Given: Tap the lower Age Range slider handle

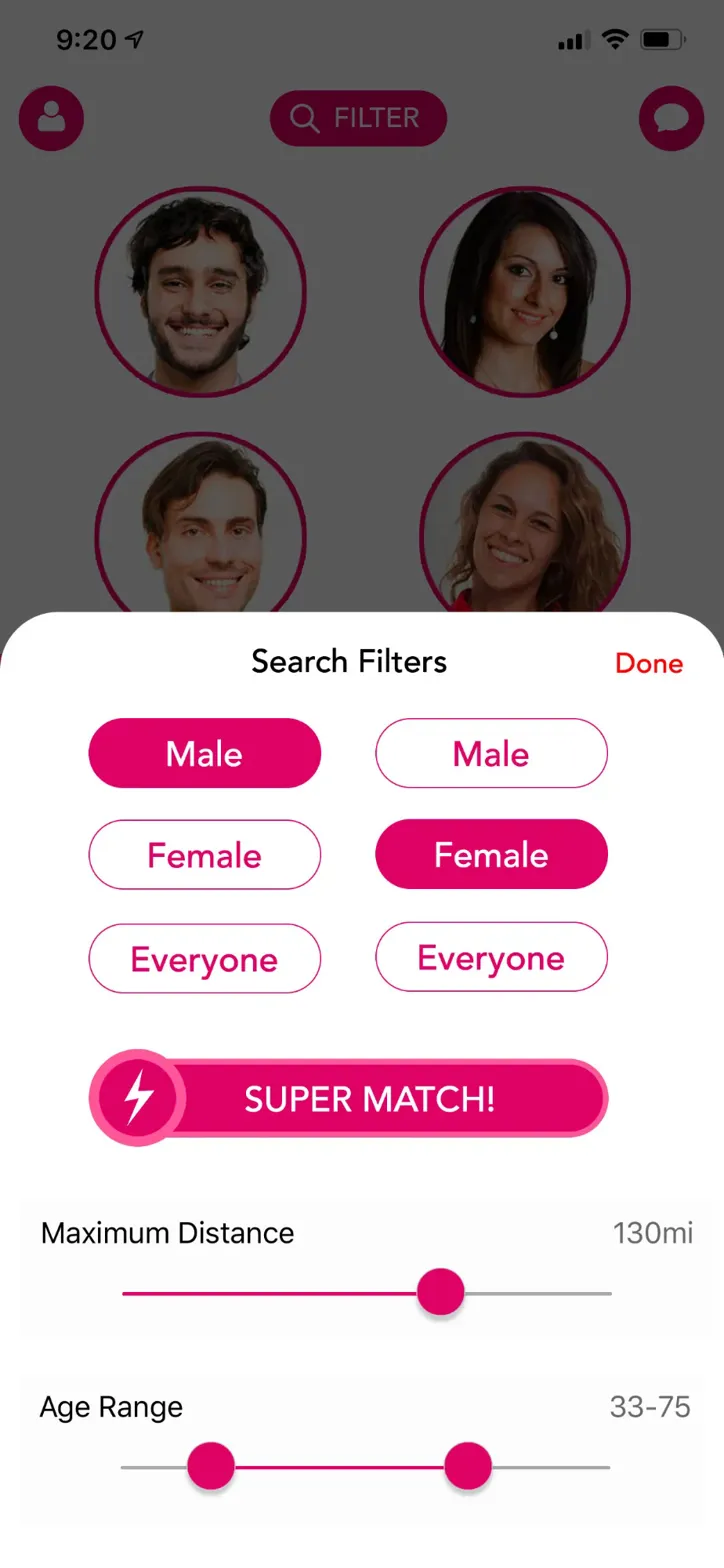Looking at the screenshot, I should click(x=211, y=1467).
